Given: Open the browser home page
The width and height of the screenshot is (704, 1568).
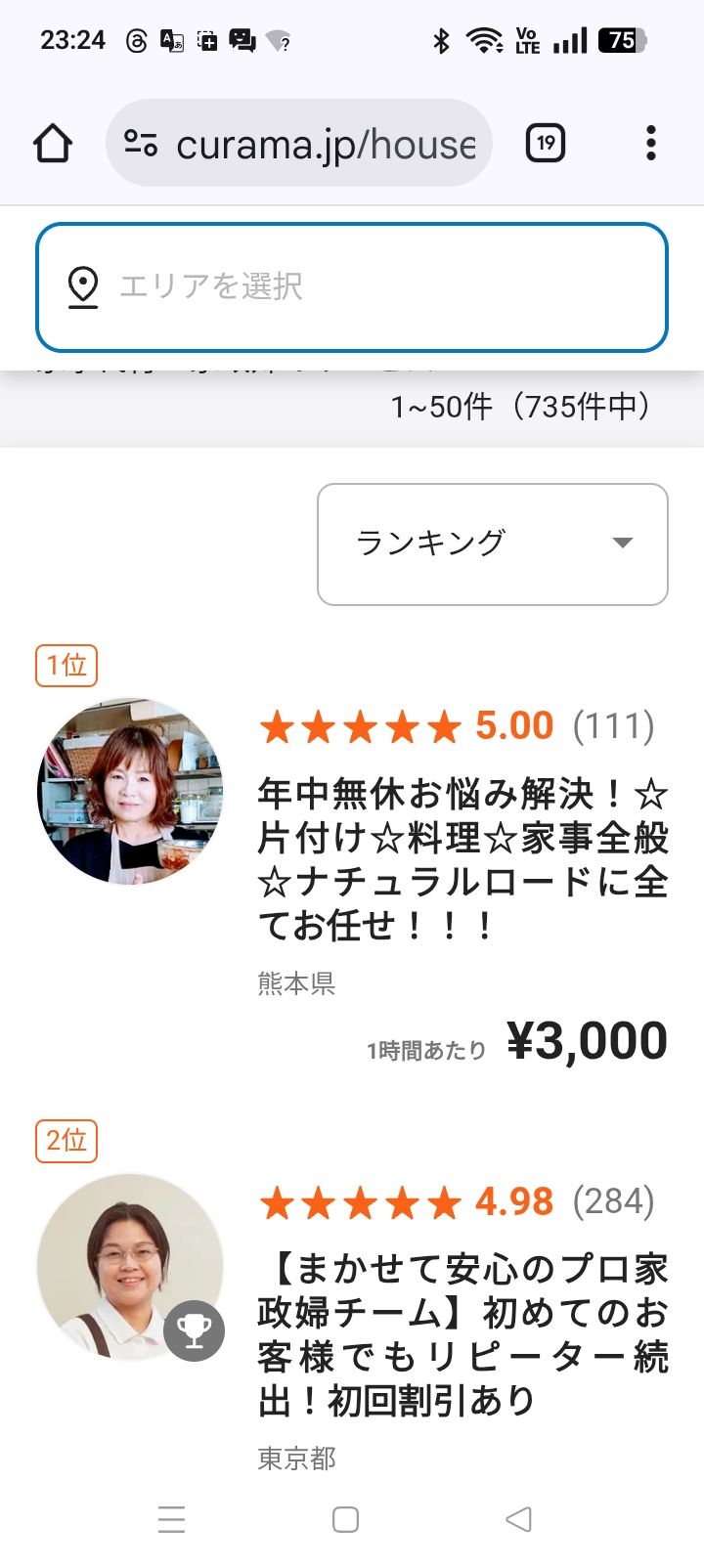Looking at the screenshot, I should 53,144.
